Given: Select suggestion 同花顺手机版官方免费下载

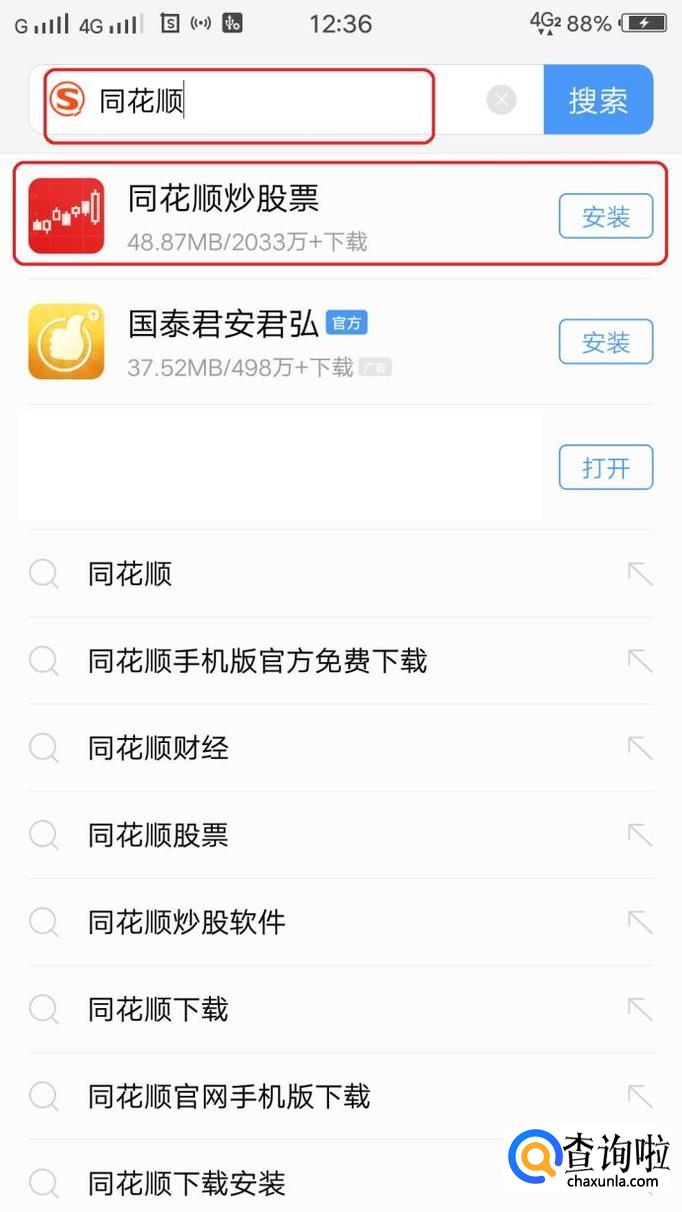Looking at the screenshot, I should pos(257,661).
